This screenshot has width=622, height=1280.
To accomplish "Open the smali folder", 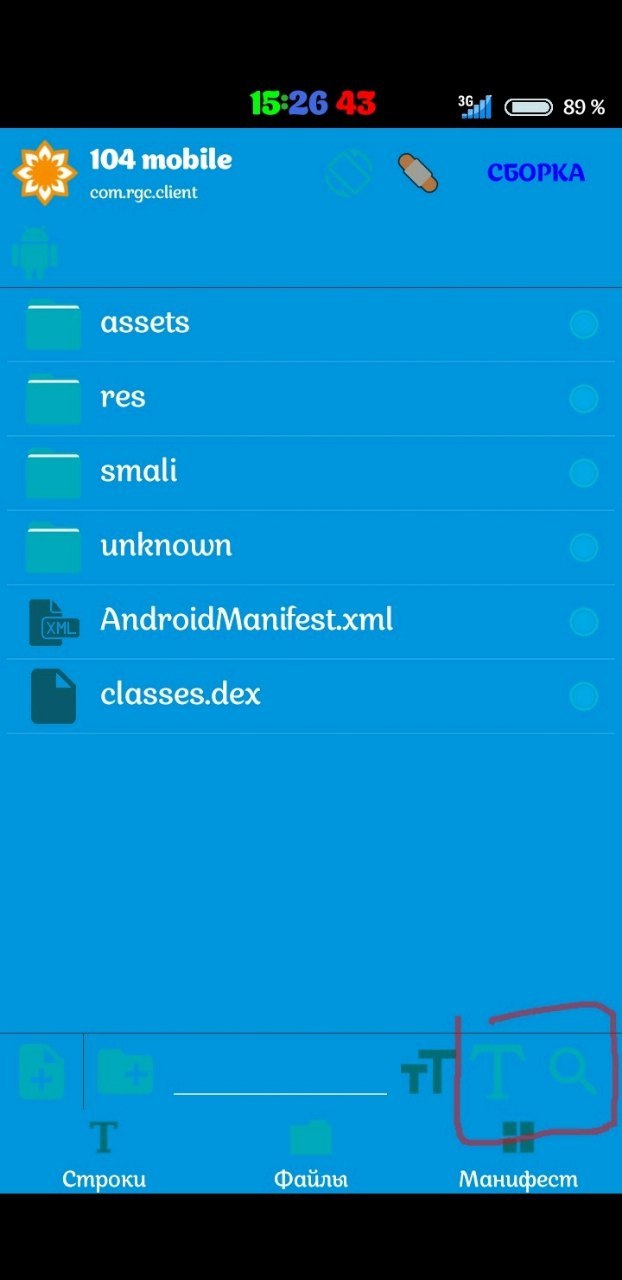I will [x=311, y=472].
